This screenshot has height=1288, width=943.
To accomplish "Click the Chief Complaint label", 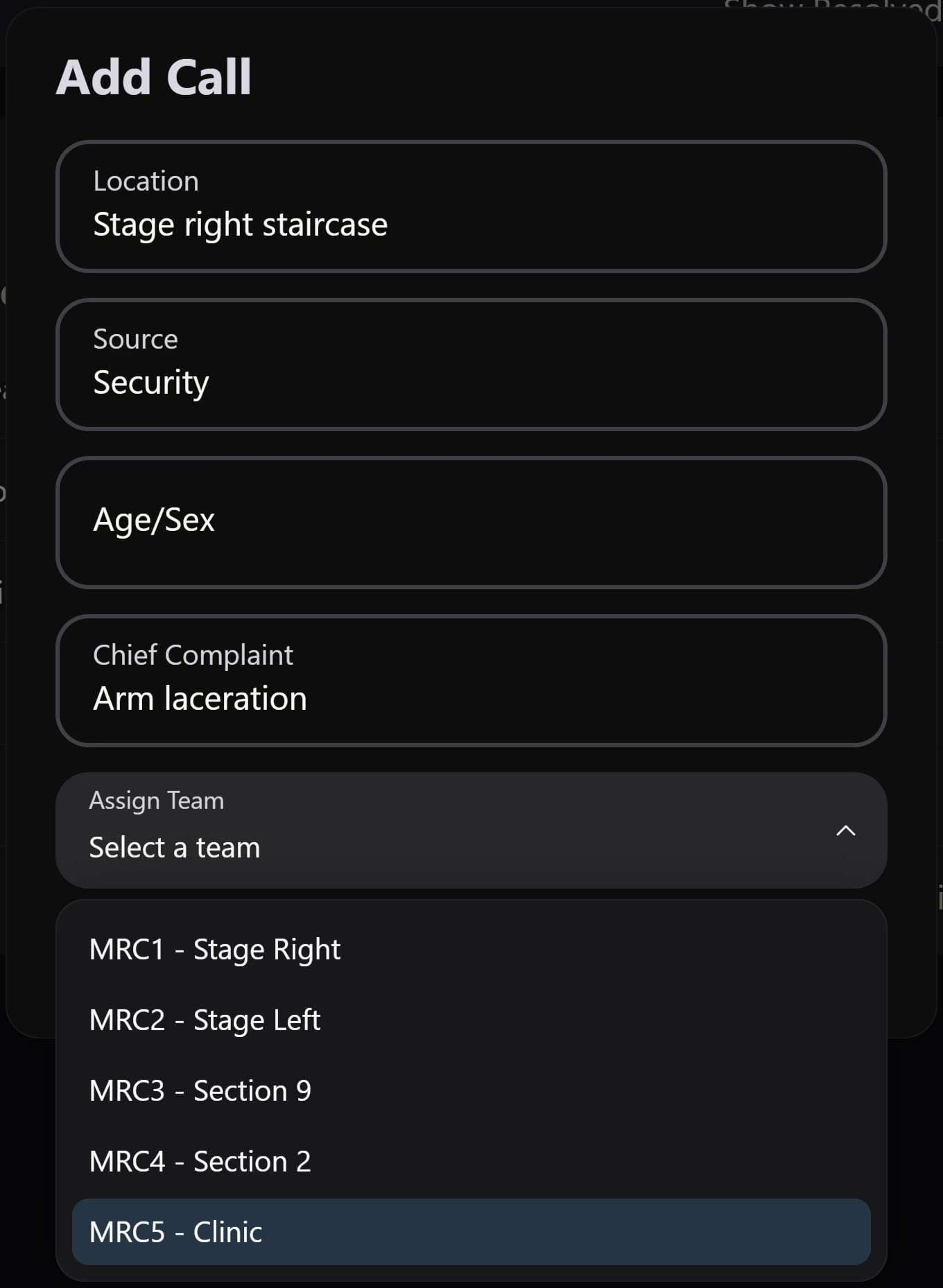I will [x=193, y=654].
